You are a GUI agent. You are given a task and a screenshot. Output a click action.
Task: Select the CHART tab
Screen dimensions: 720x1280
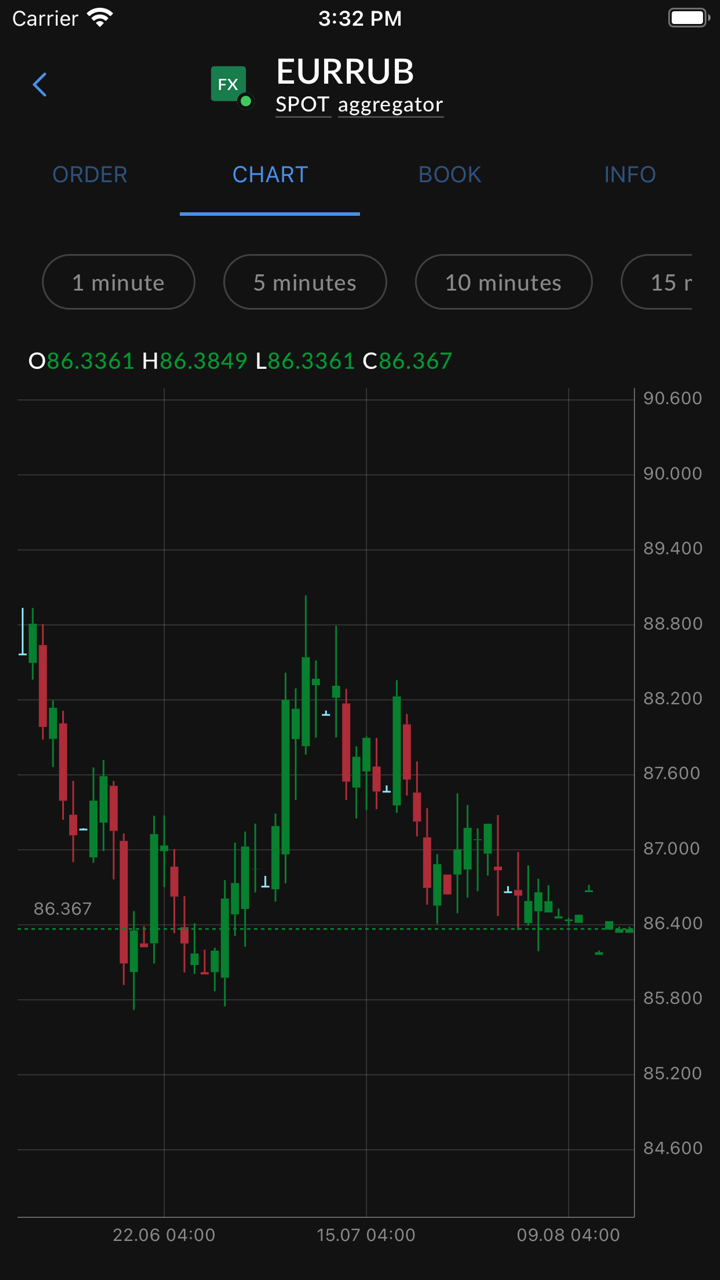pyautogui.click(x=270, y=175)
